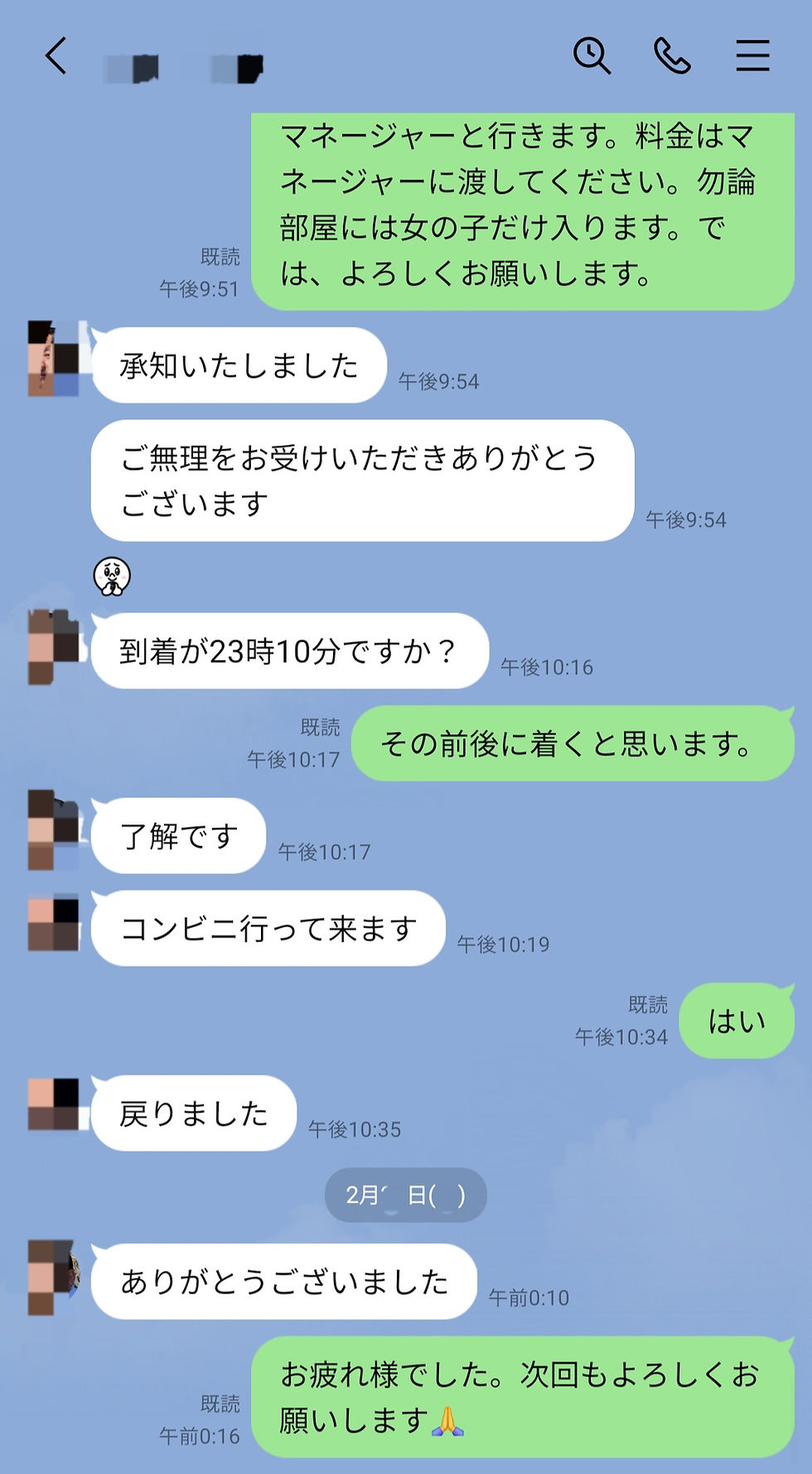Search within this conversation
812x1474 pixels.
point(592,56)
